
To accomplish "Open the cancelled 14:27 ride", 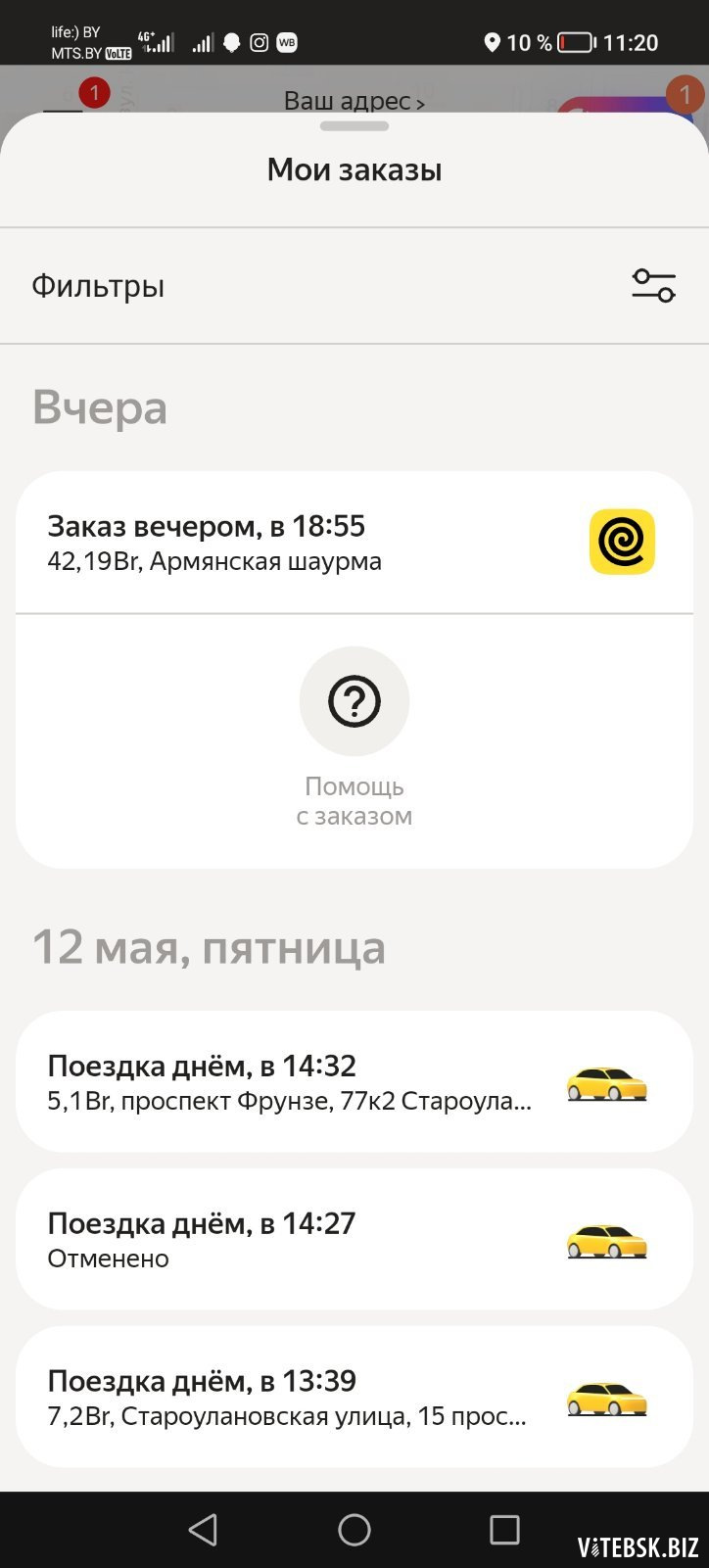I will pos(354,1239).
